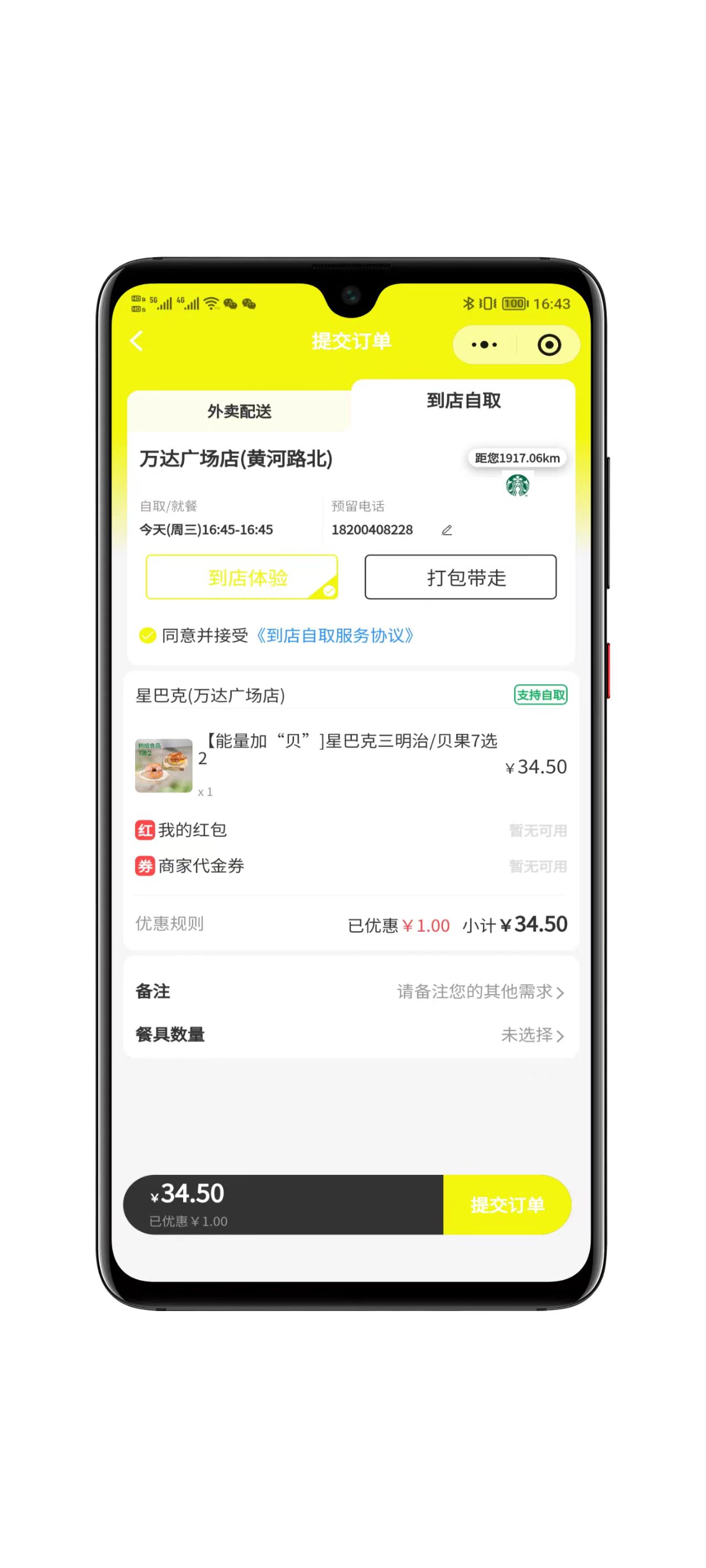The image size is (706, 1568).
Task: Toggle the 同意并接受 agreement checkbox
Action: click(147, 636)
